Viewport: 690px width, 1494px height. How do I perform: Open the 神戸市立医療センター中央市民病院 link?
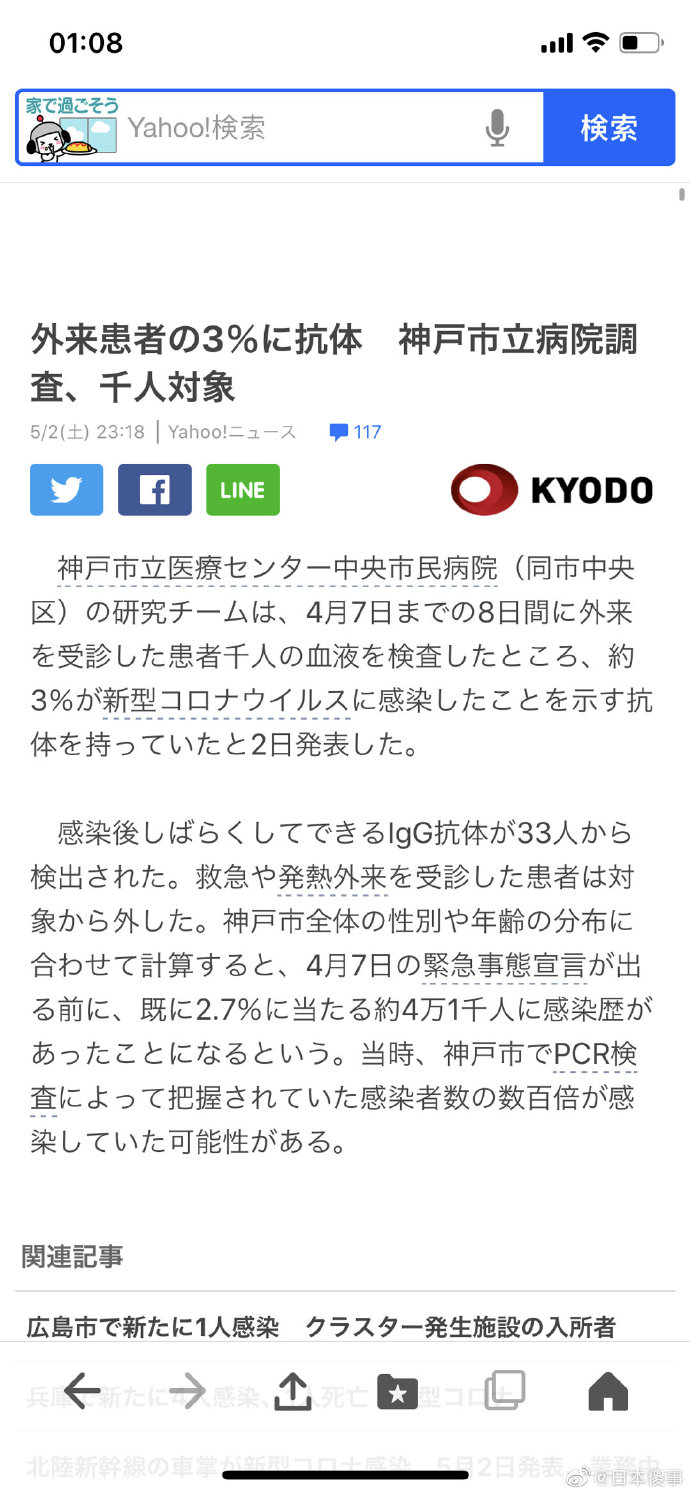point(277,569)
